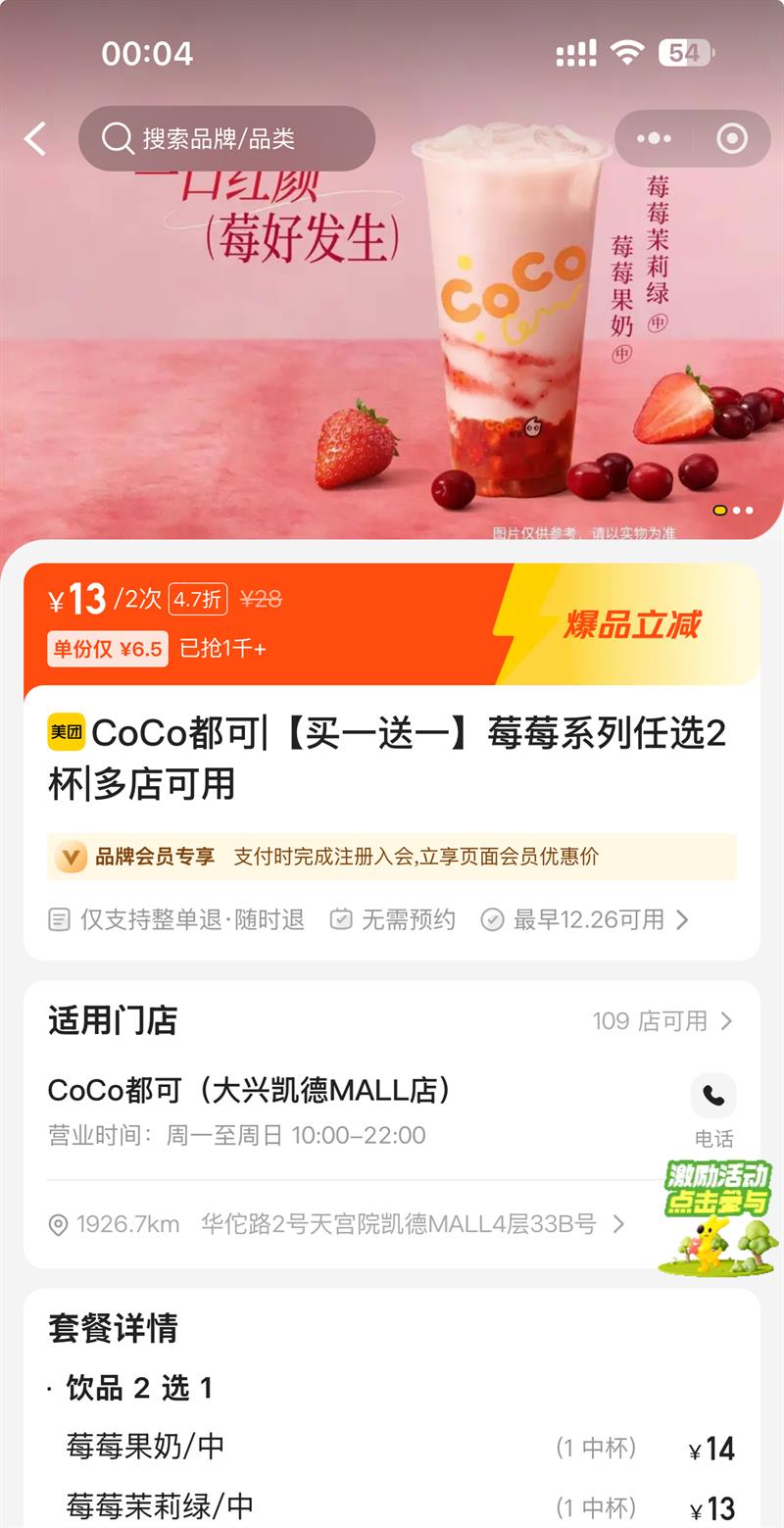Tap the 品牌会员专享 membership banner
Viewport: 784px width, 1528px height.
[x=392, y=857]
